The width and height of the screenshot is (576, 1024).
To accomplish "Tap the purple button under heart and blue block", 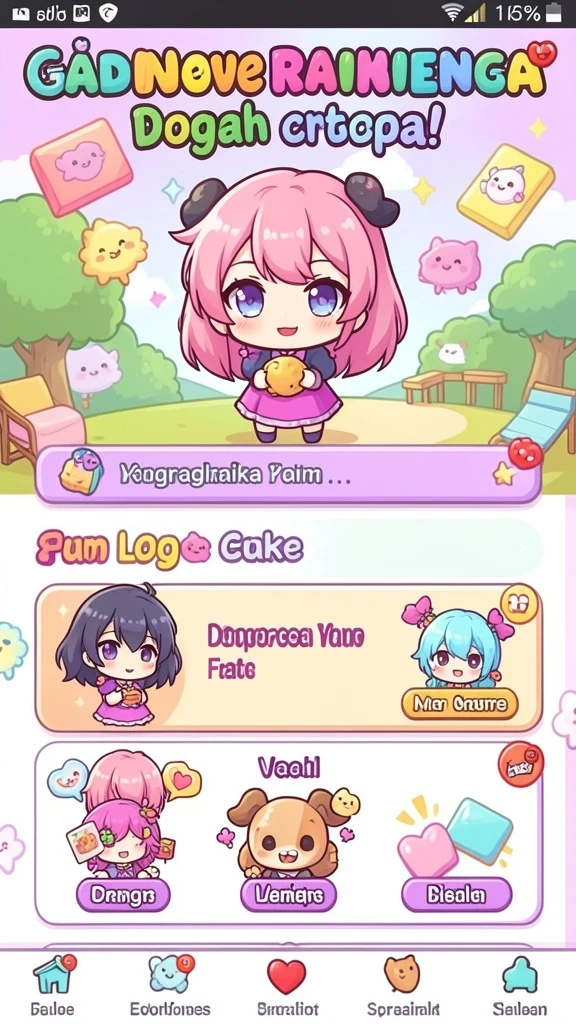I will [x=456, y=895].
